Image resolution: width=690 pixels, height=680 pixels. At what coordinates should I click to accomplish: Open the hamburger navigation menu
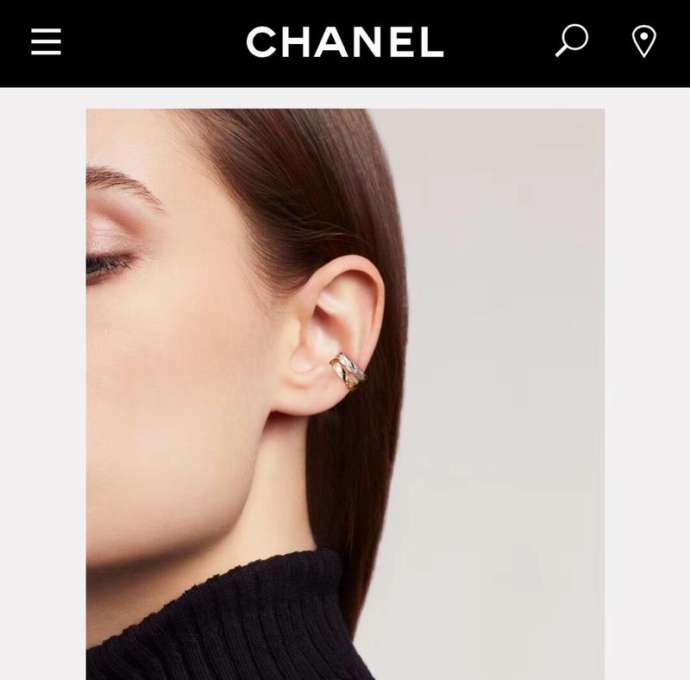[x=46, y=42]
